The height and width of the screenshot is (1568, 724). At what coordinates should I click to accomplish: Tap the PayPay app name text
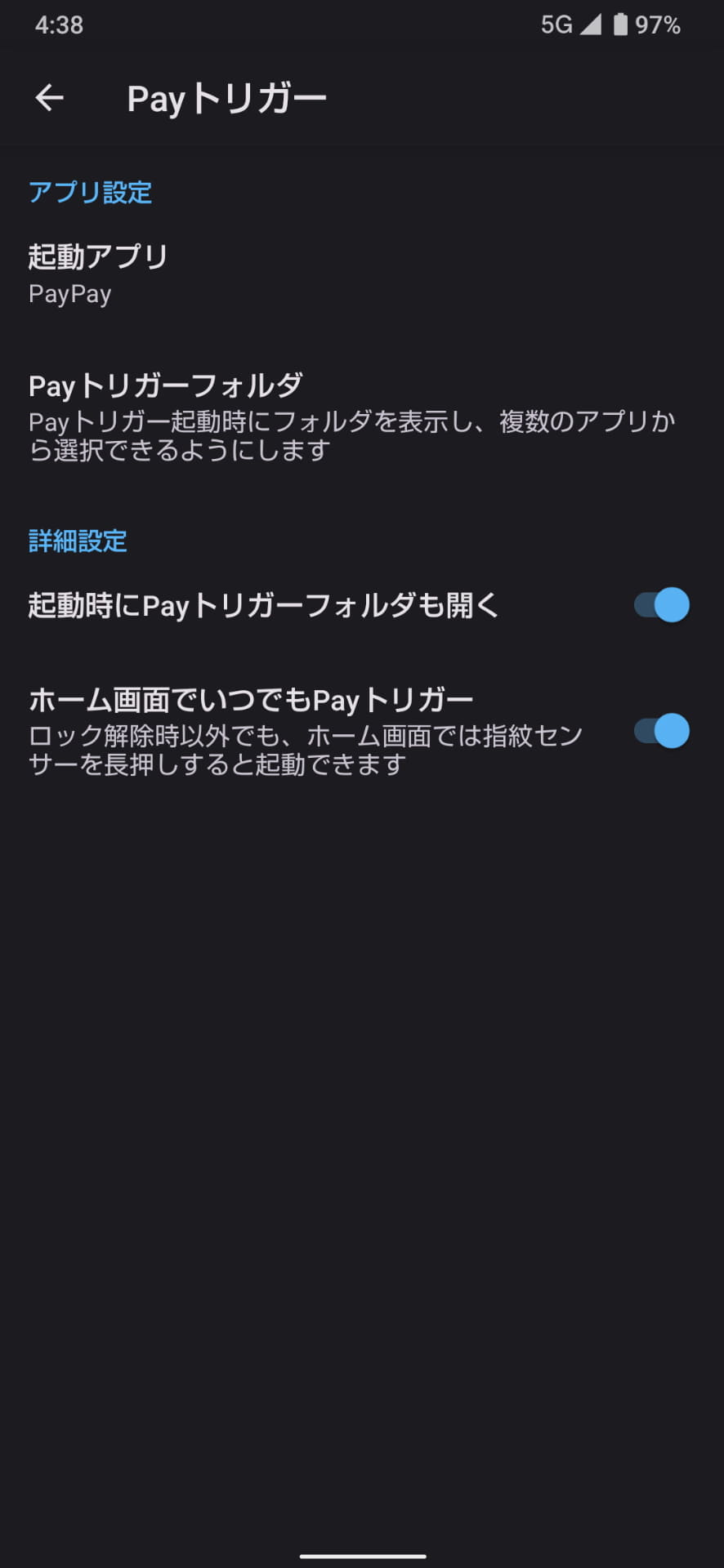pyautogui.click(x=69, y=294)
